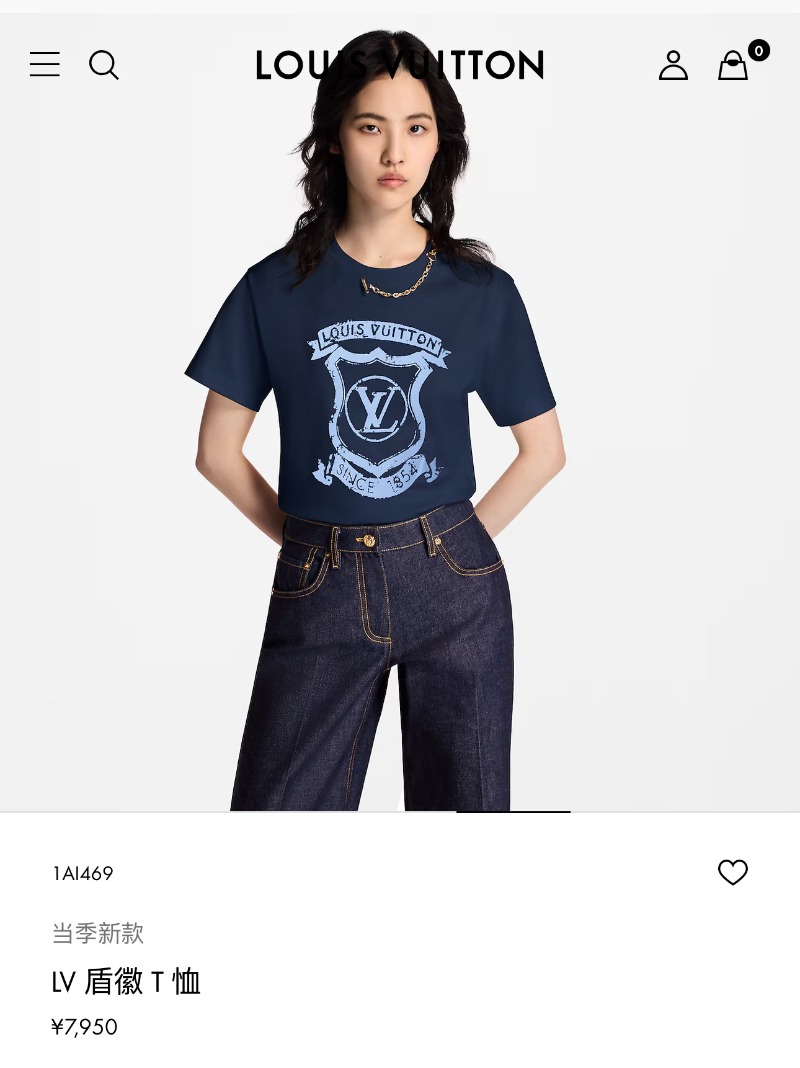The image size is (800, 1068).
Task: Open the hamburger navigation menu
Action: point(44,65)
